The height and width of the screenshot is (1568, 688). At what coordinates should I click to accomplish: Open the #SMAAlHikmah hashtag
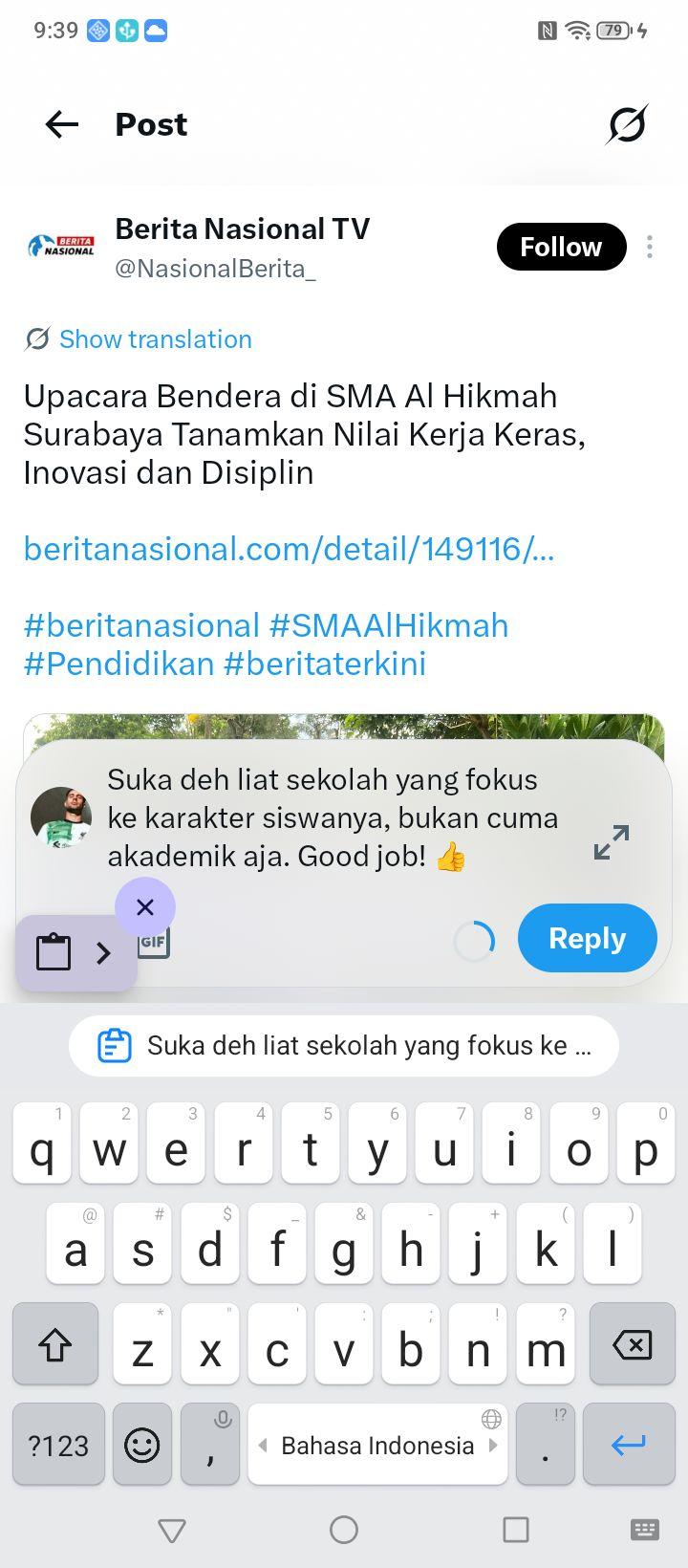389,625
